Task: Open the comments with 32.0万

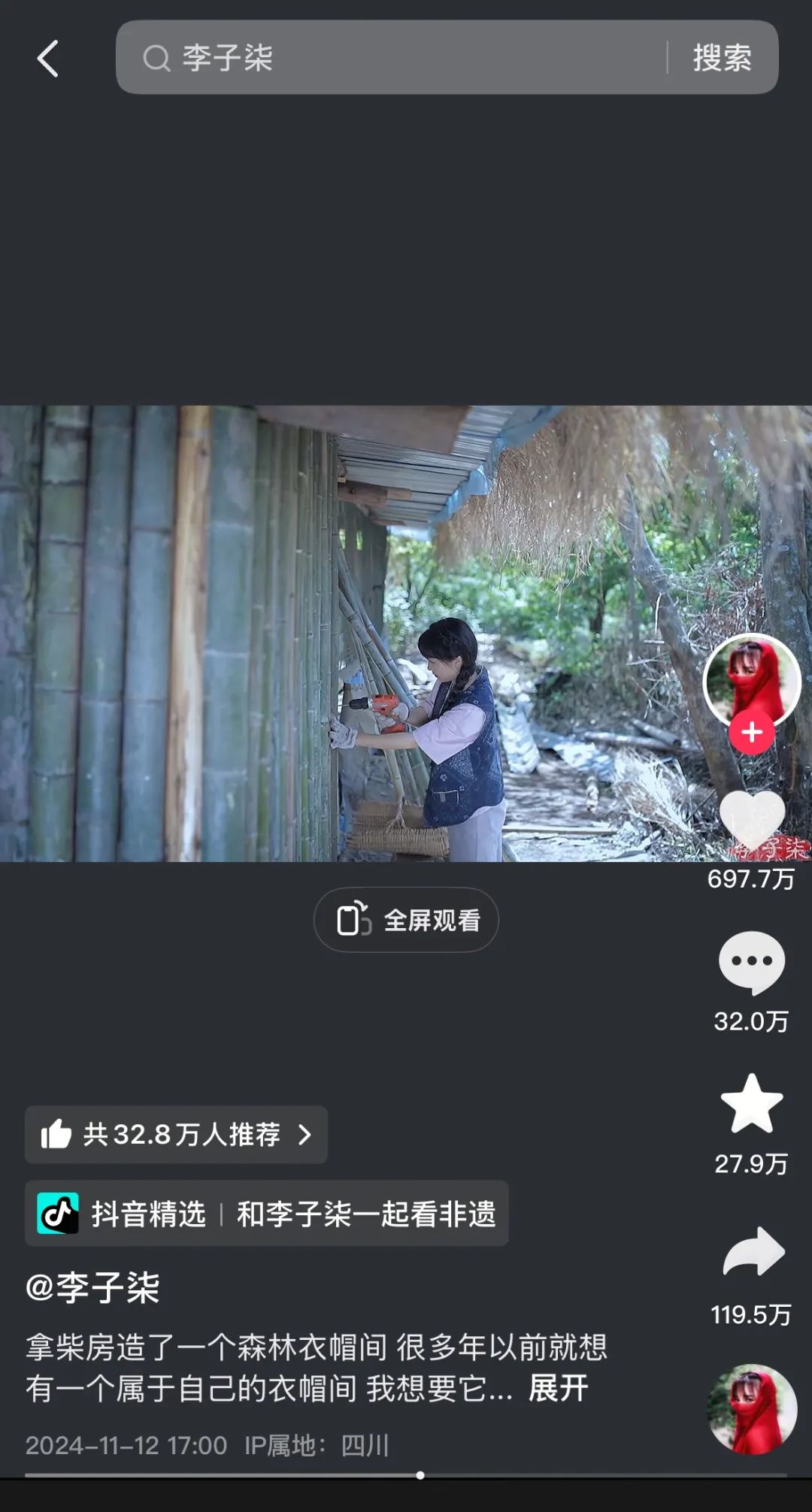Action: 752,962
